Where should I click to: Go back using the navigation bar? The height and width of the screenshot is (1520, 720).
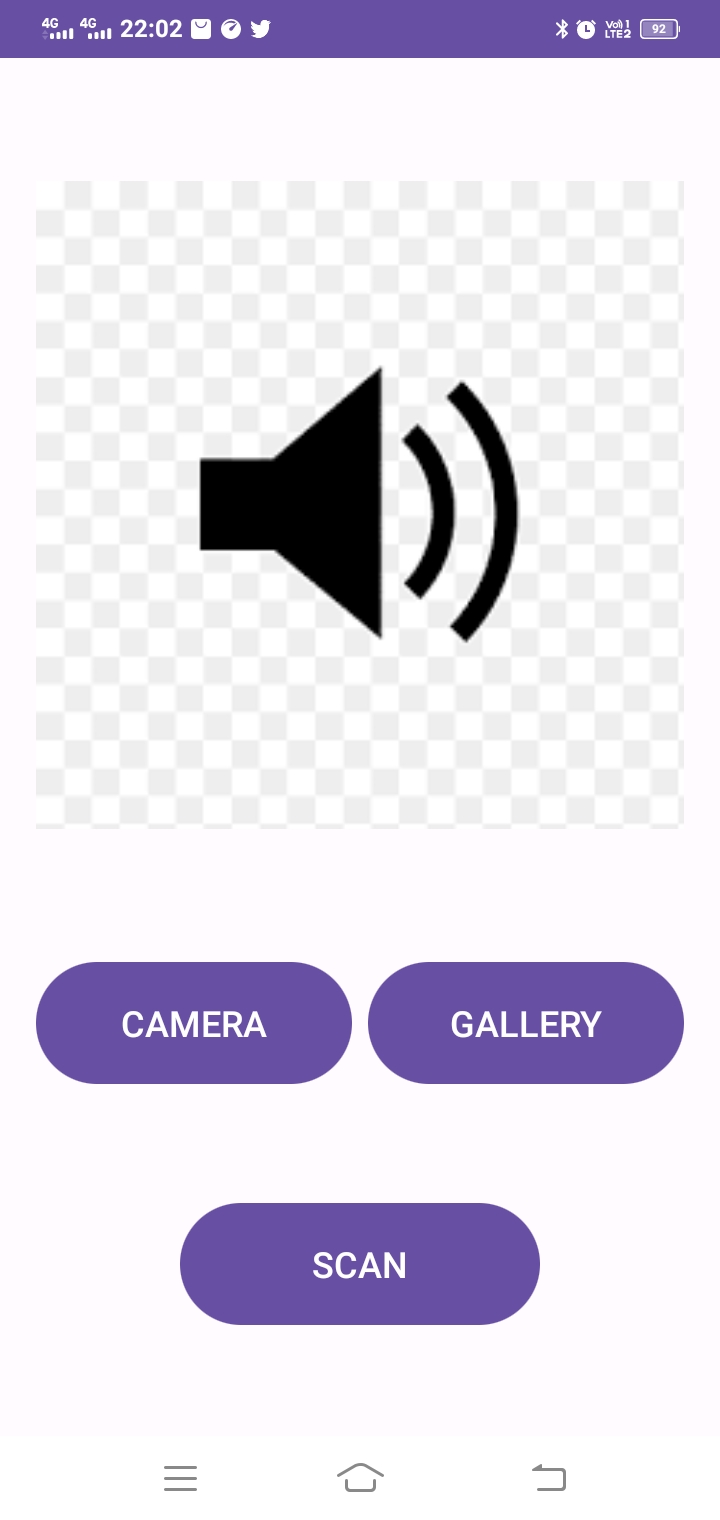(549, 1477)
